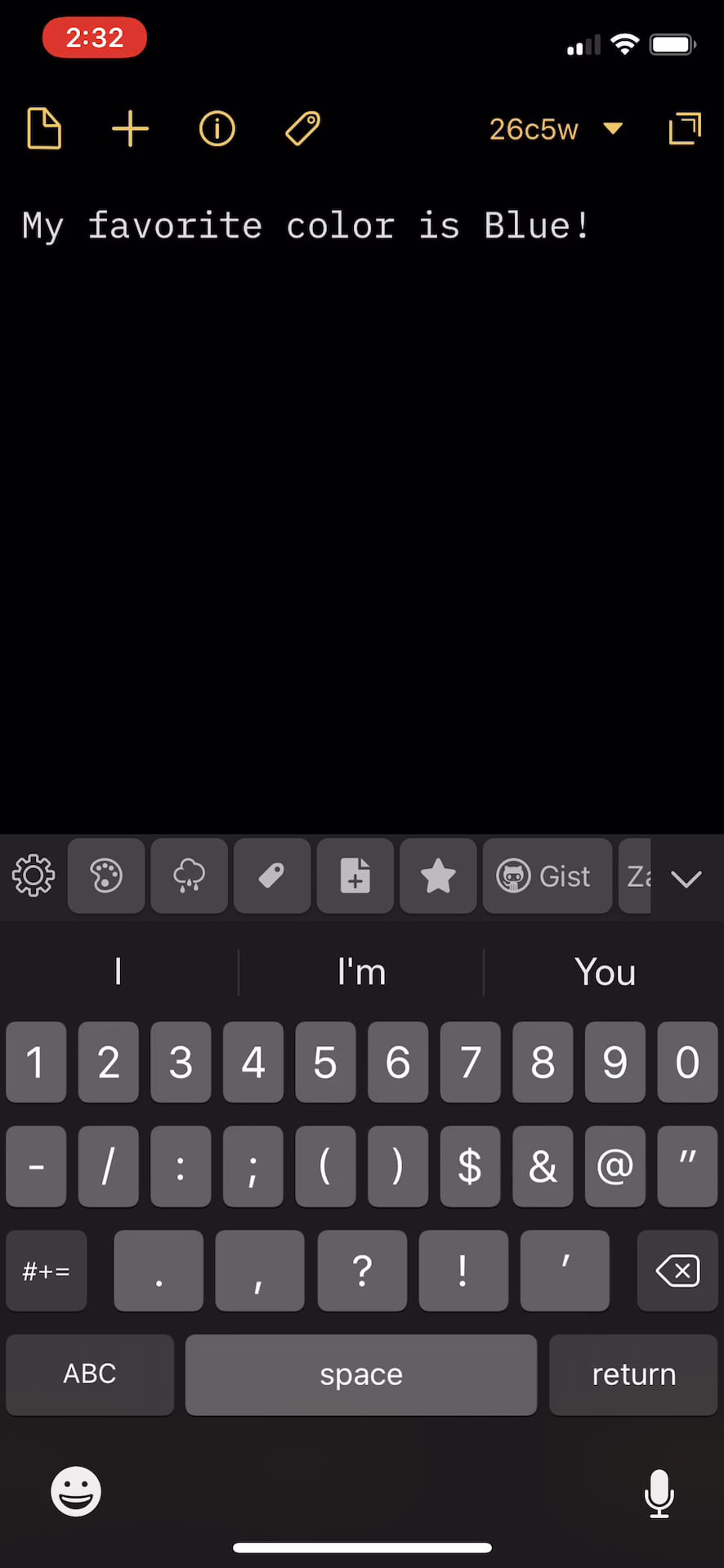
Task: Open the draft info icon
Action: click(x=217, y=128)
